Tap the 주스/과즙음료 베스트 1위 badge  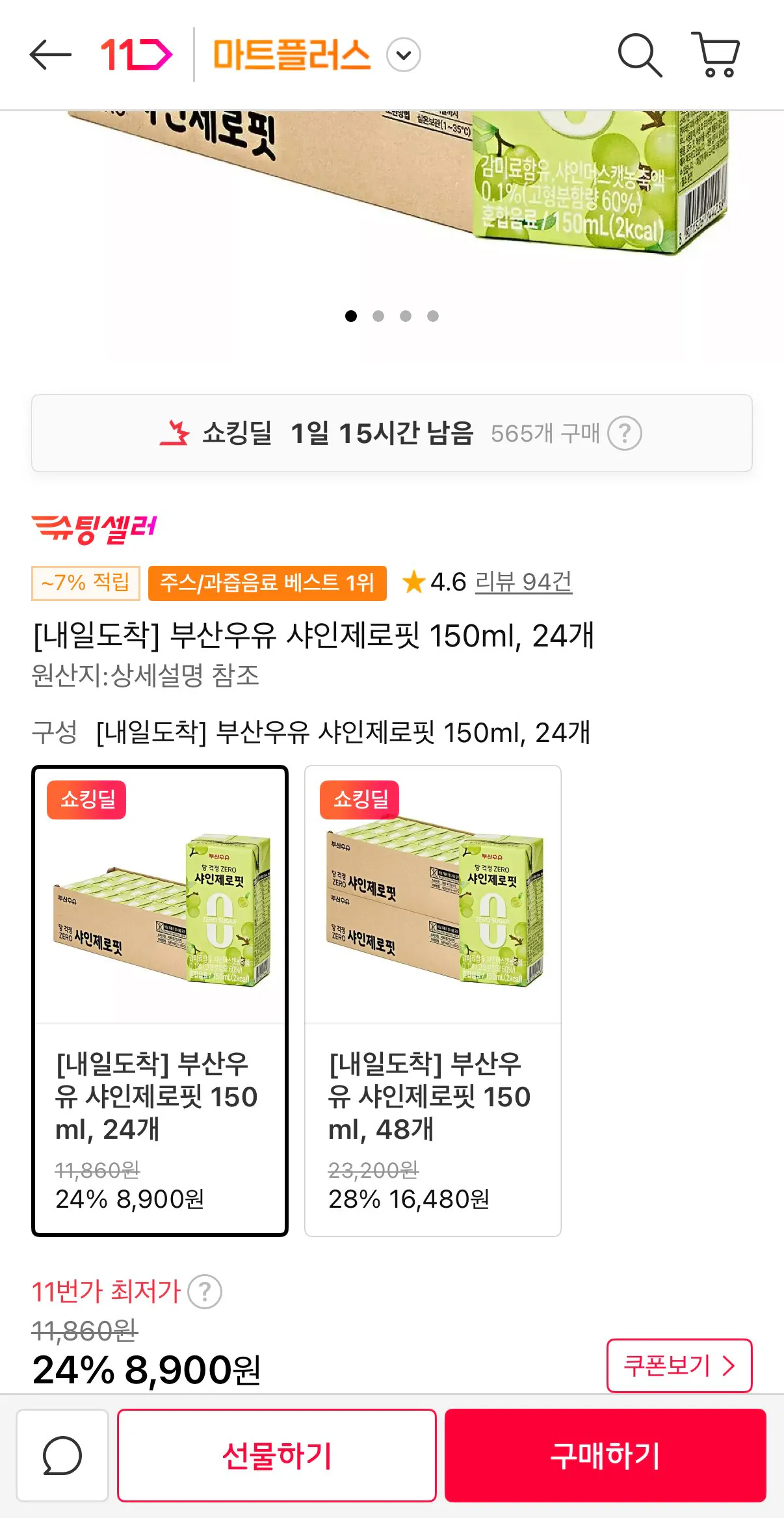point(268,583)
